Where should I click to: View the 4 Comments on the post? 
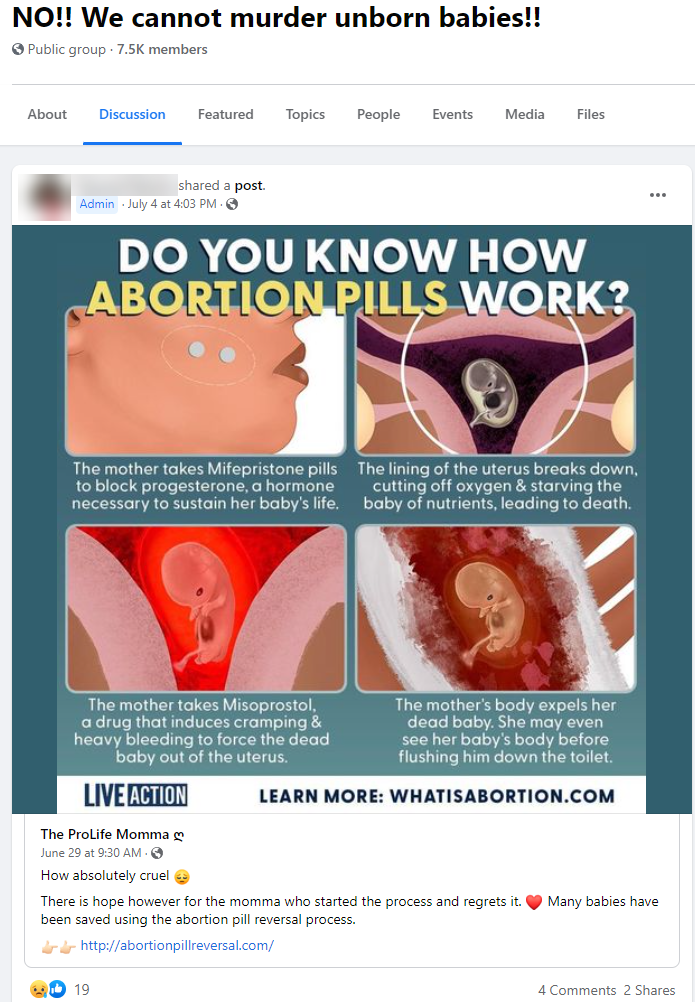(x=576, y=990)
